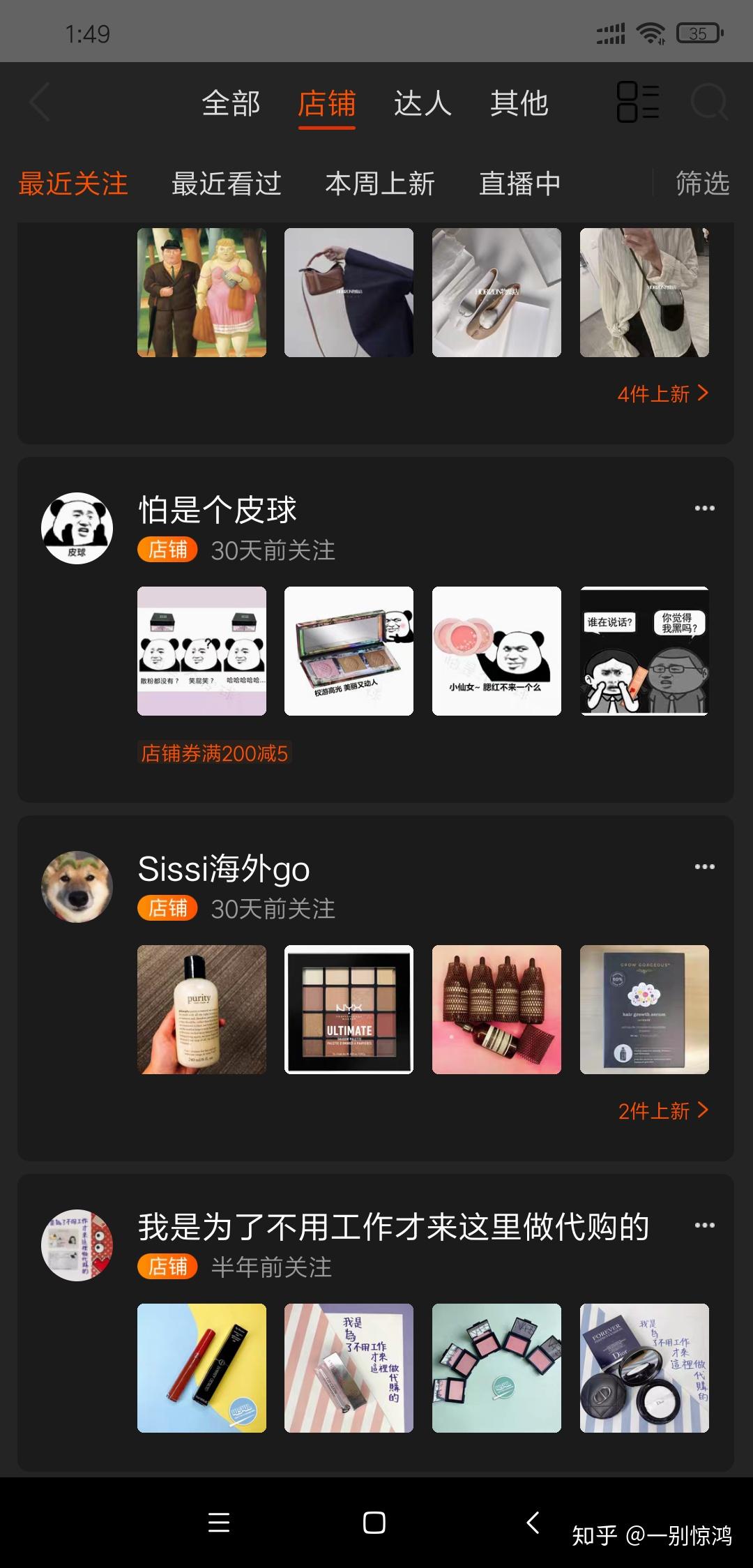This screenshot has height=1568, width=753.
Task: Open more options for Sissi海外go
Action: click(705, 866)
